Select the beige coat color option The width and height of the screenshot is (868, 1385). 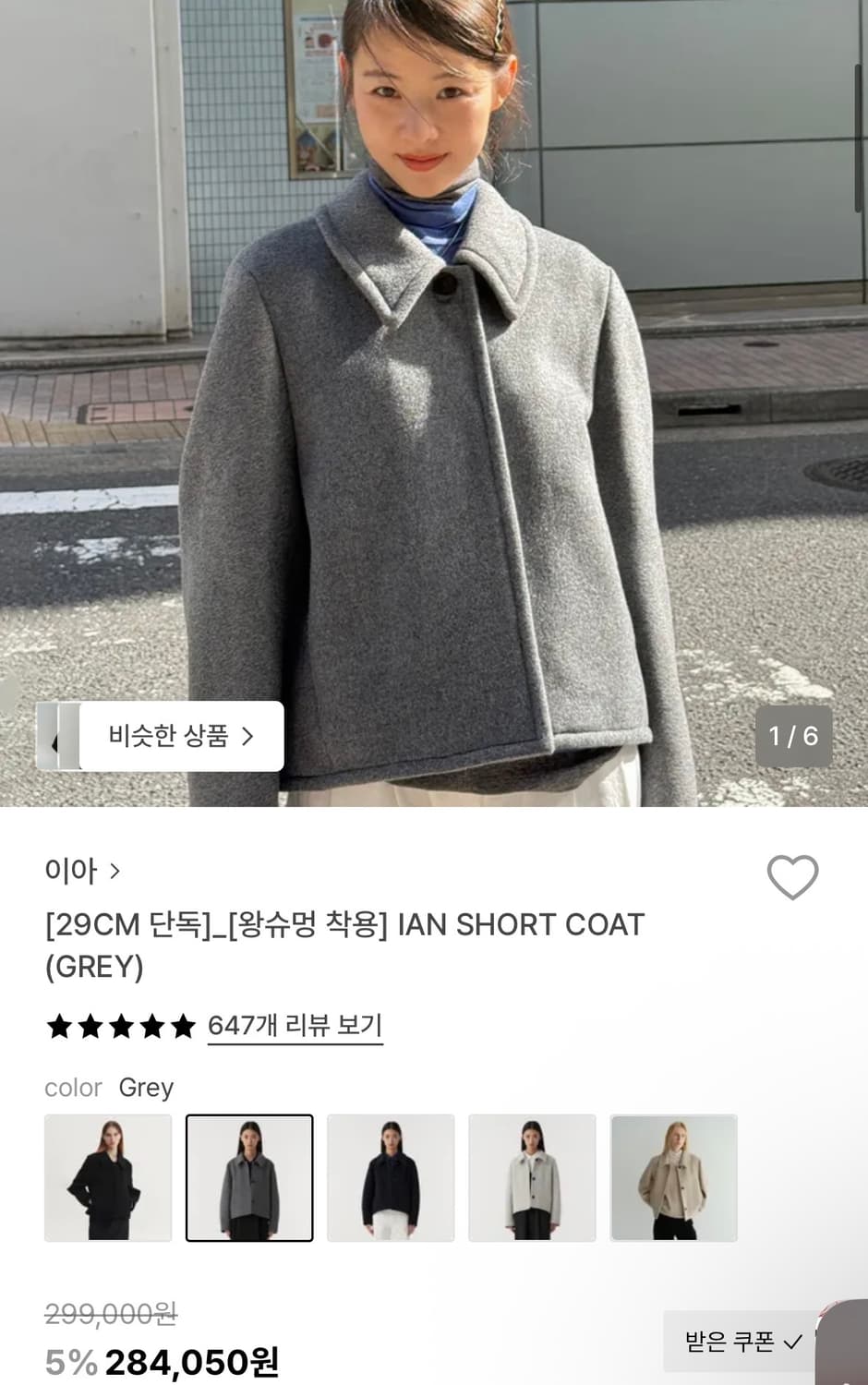pyautogui.click(x=673, y=1179)
